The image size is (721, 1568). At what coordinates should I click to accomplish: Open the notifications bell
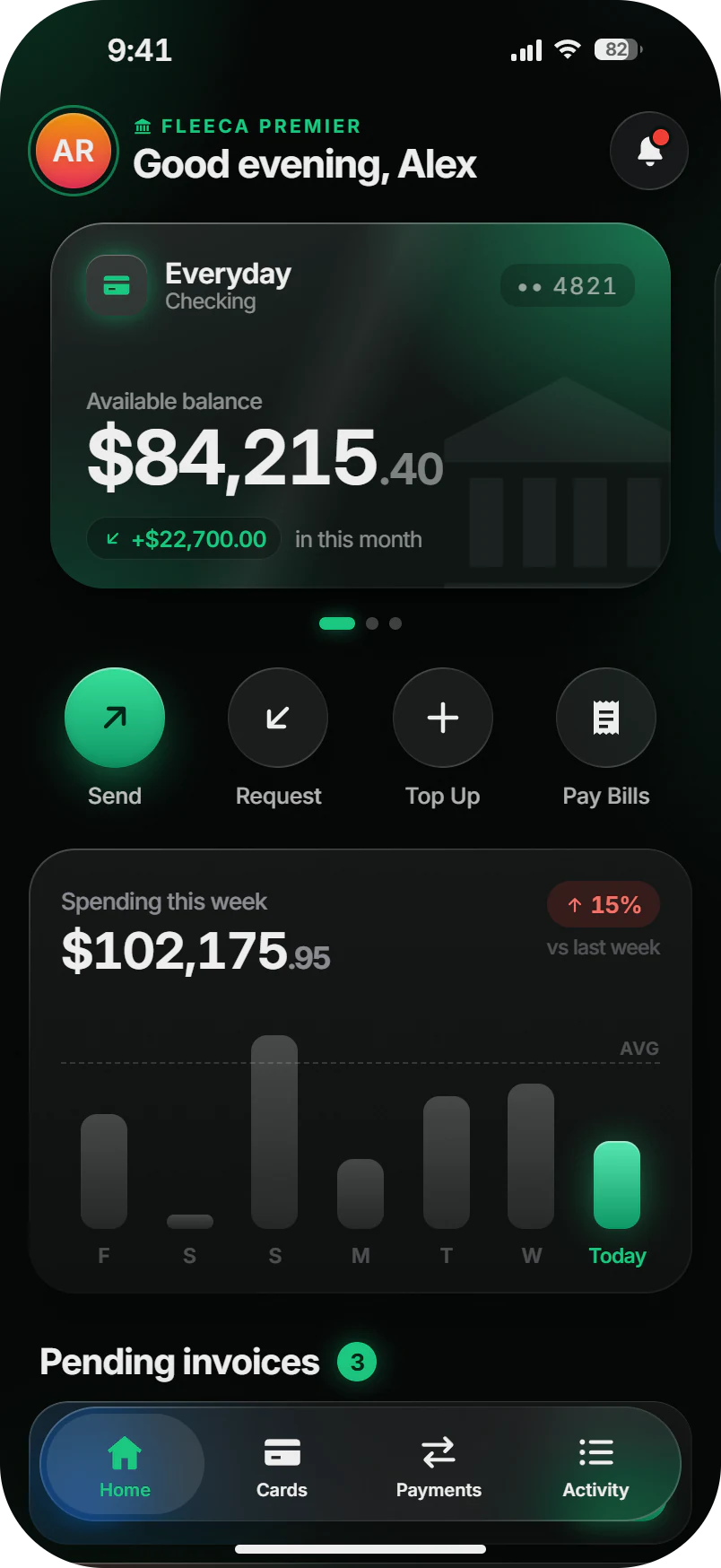(649, 151)
